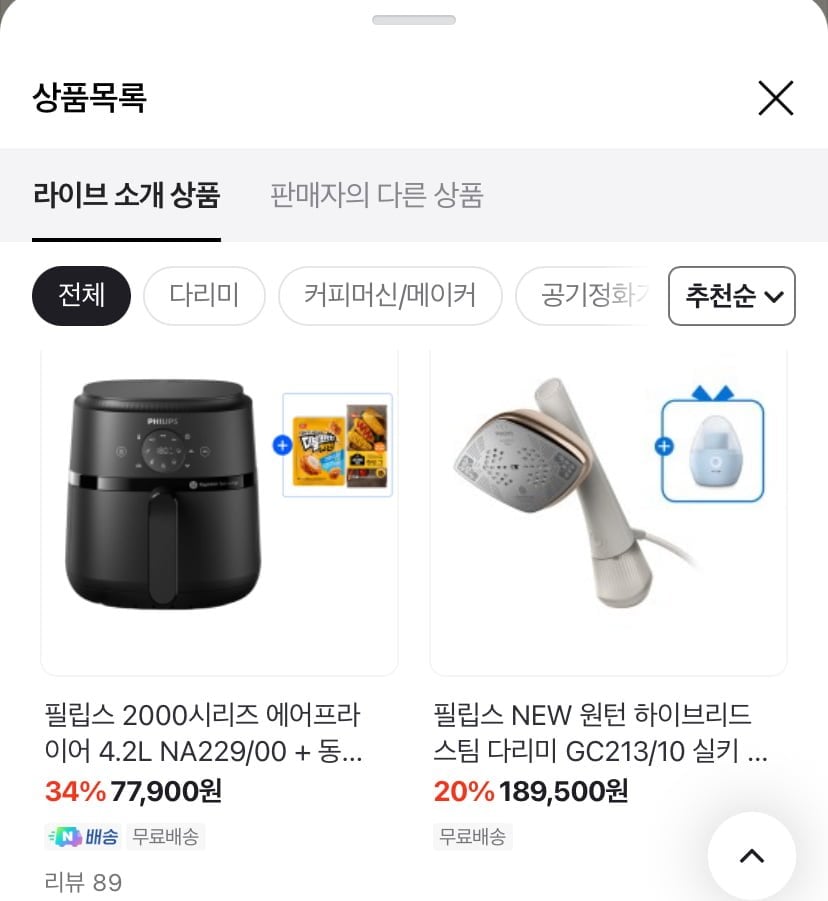Tap the sheet's top drag handle
This screenshot has height=901, width=828.
pyautogui.click(x=413, y=20)
